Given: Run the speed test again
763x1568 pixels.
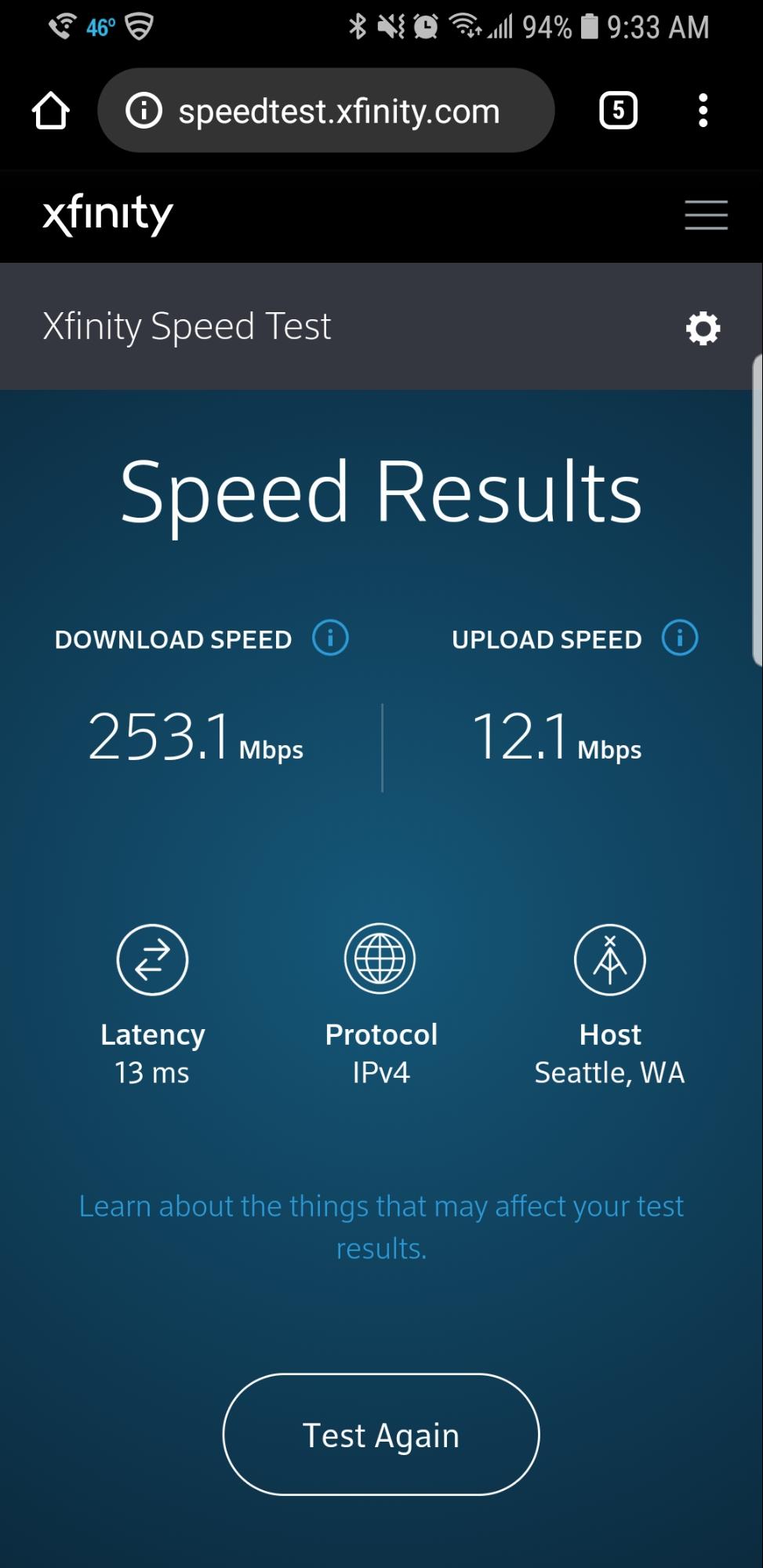Looking at the screenshot, I should [381, 1434].
